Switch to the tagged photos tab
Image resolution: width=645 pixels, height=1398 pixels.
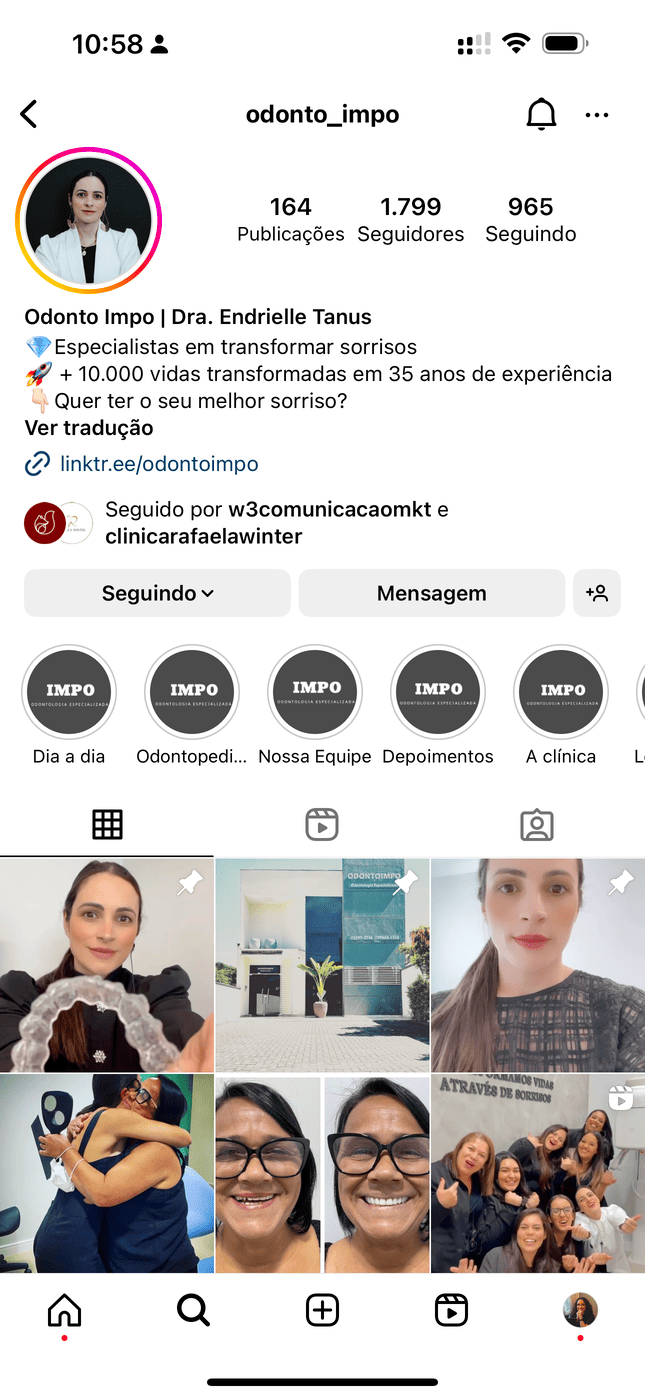click(537, 825)
